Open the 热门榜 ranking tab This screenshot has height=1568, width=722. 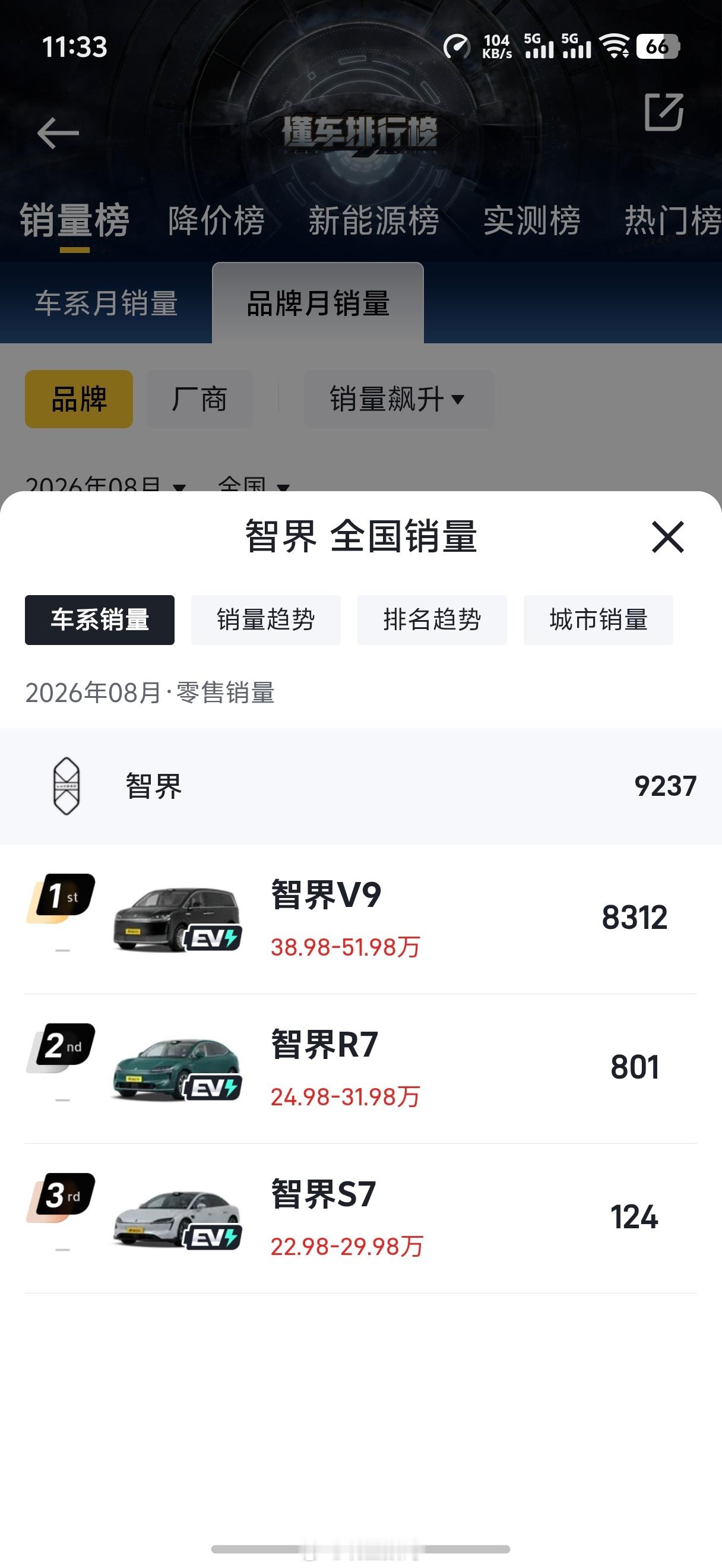673,220
